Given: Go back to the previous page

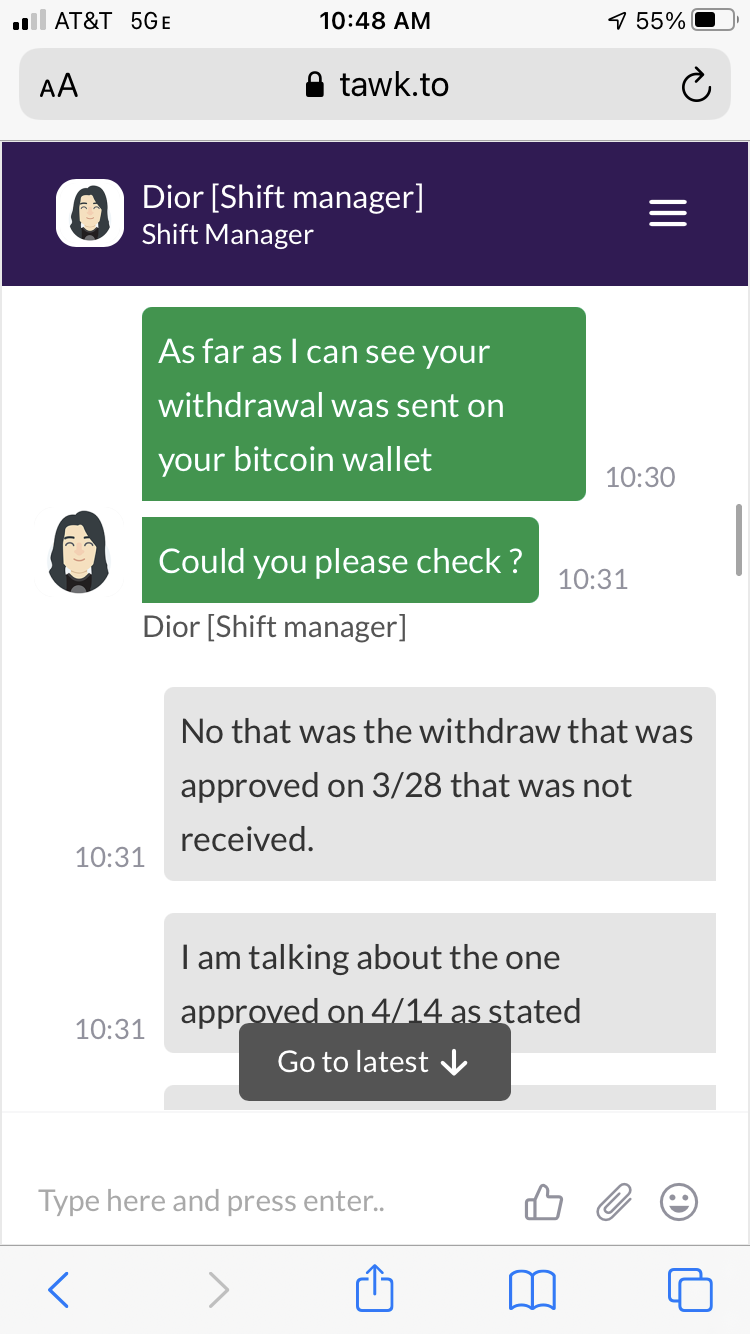Looking at the screenshot, I should [59, 1290].
